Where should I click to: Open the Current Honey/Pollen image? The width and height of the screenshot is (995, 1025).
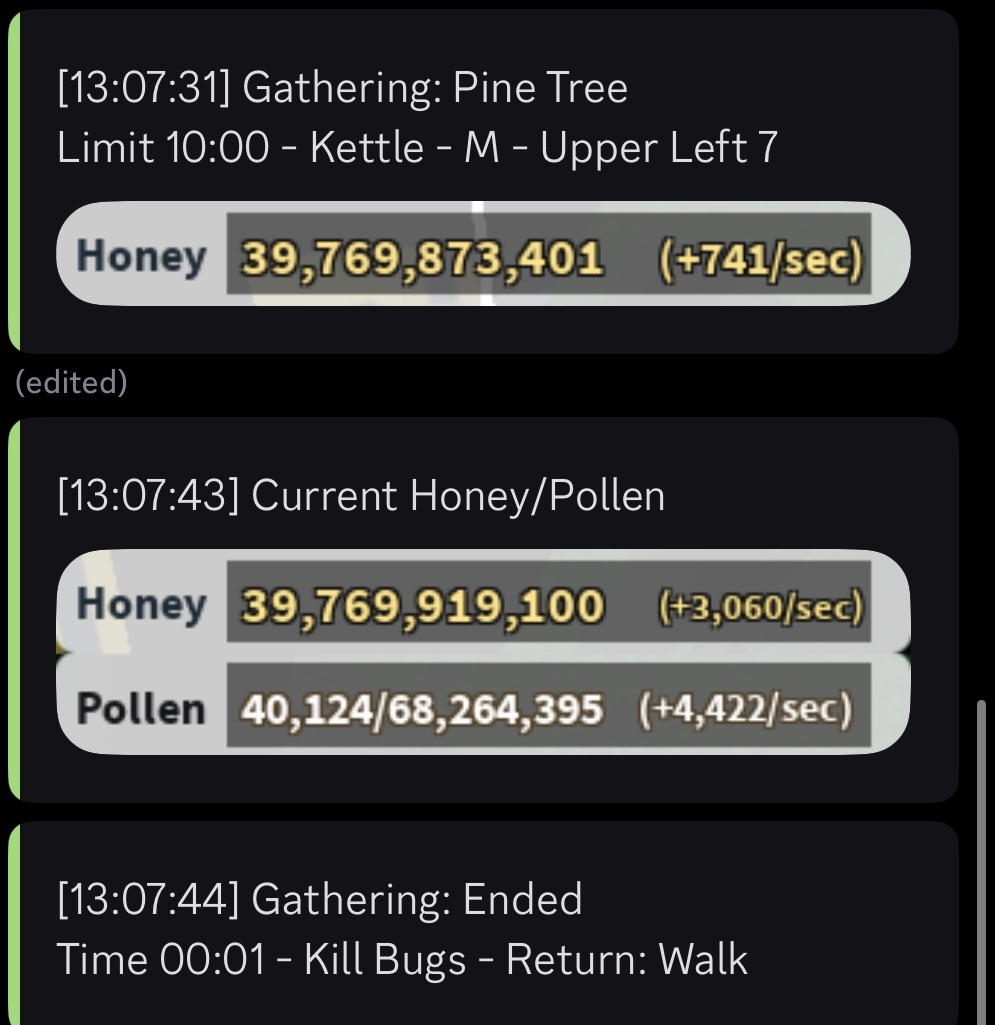[483, 651]
